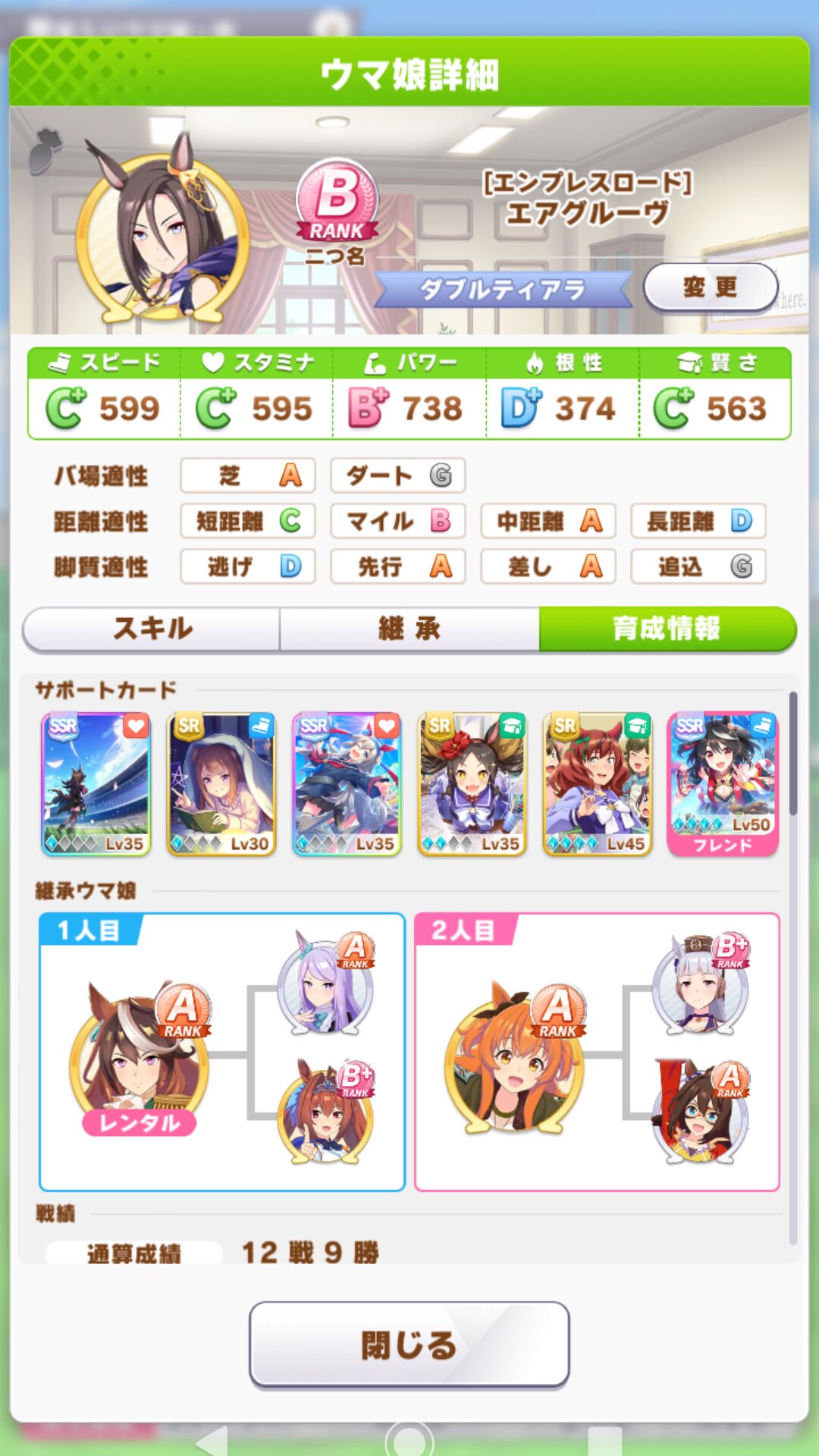Tap the carrot icon beside the character portrait
This screenshot has width=819, height=1456.
[45, 150]
